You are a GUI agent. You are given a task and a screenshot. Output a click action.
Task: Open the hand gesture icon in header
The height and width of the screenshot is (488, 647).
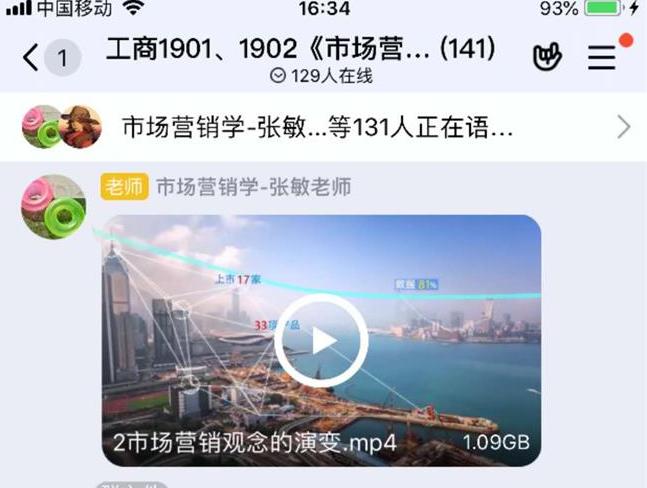547,57
